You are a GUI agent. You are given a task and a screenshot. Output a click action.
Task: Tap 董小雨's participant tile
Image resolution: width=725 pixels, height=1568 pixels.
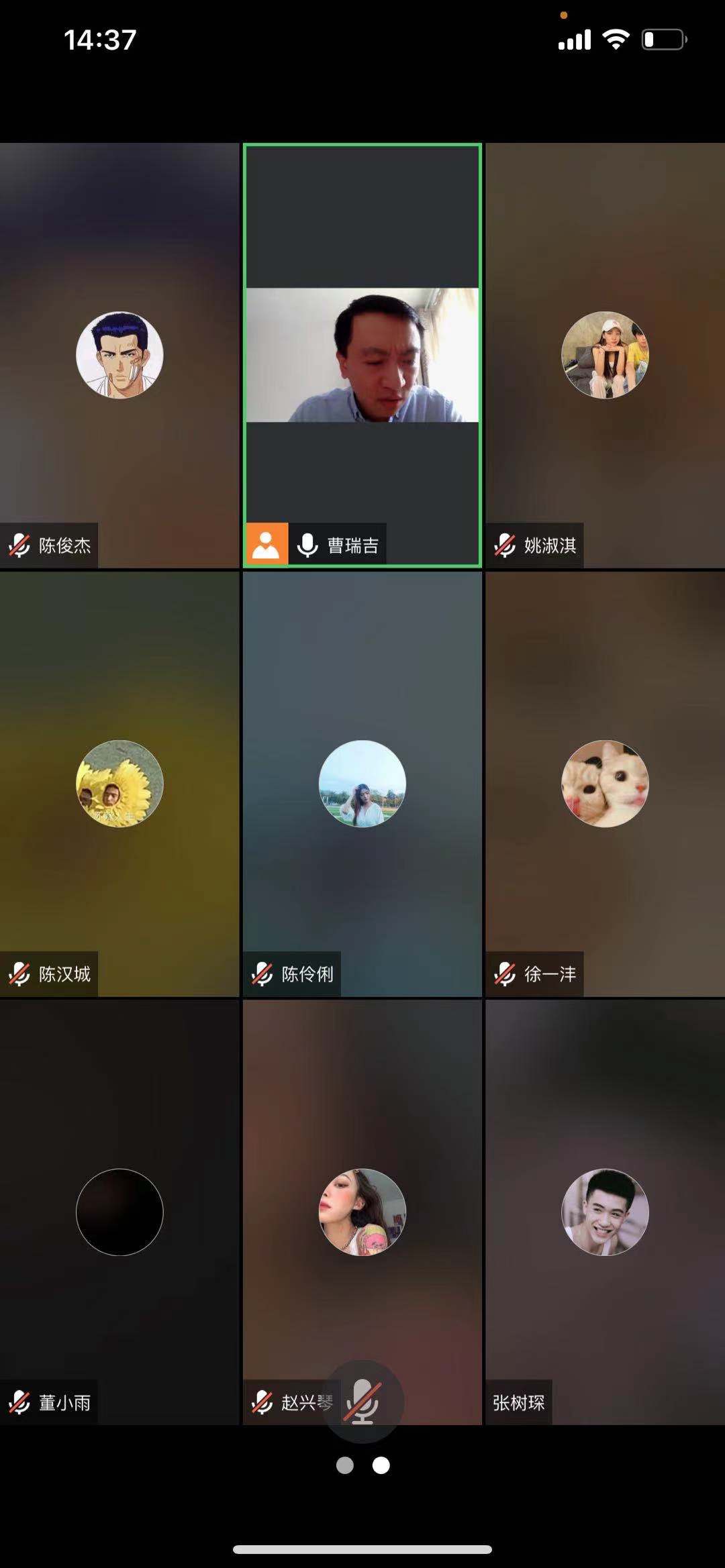pos(119,1212)
